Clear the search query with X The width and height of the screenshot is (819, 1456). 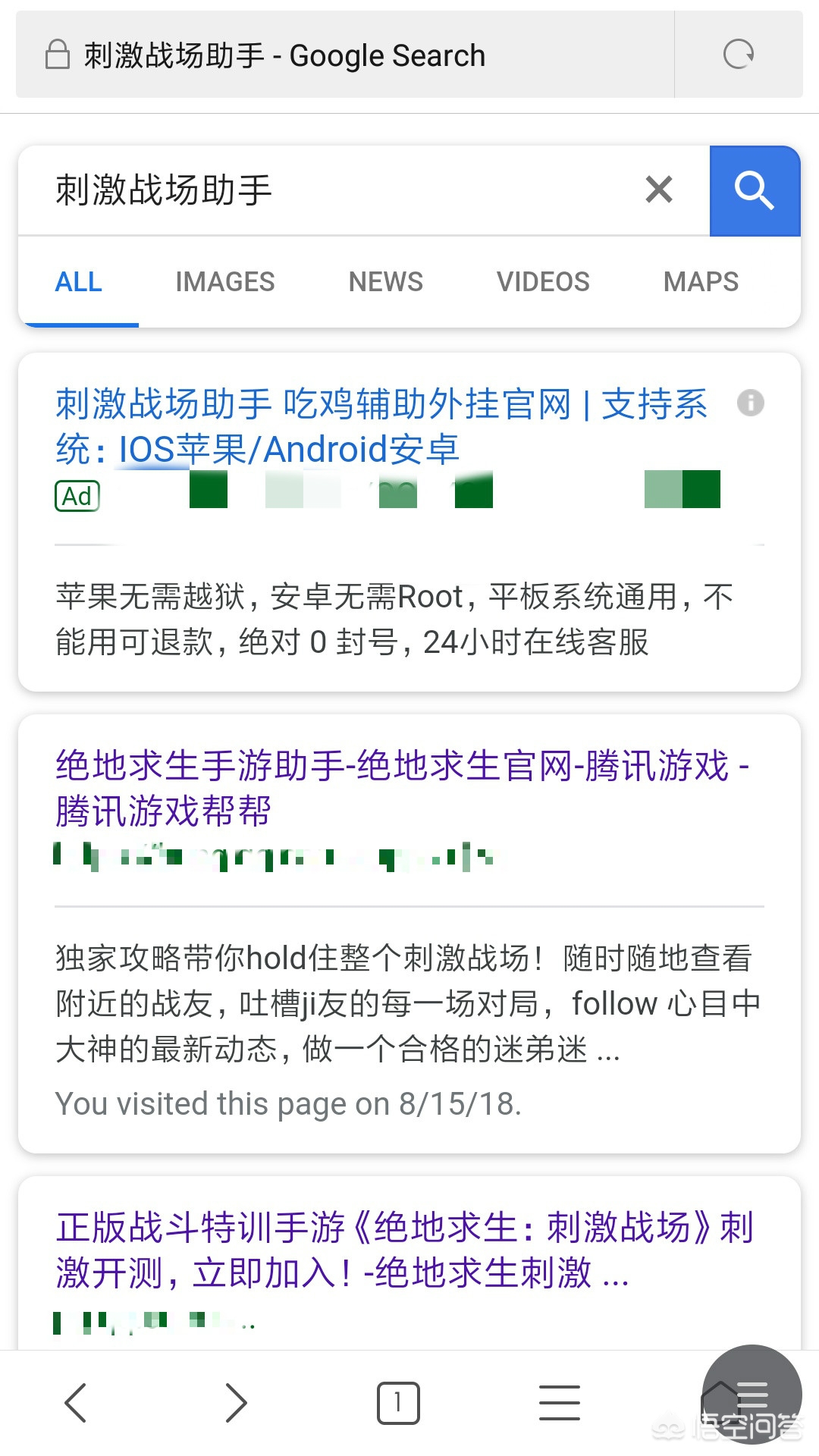point(658,190)
